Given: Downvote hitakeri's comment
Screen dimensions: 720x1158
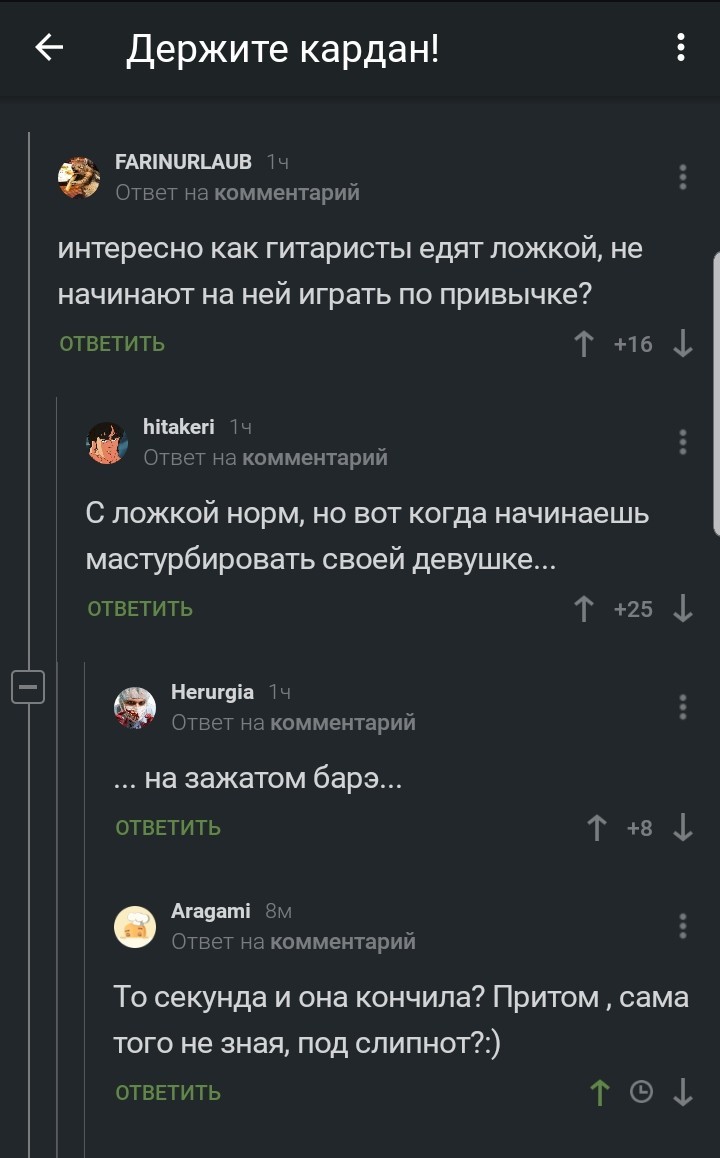Looking at the screenshot, I should (x=683, y=609).
